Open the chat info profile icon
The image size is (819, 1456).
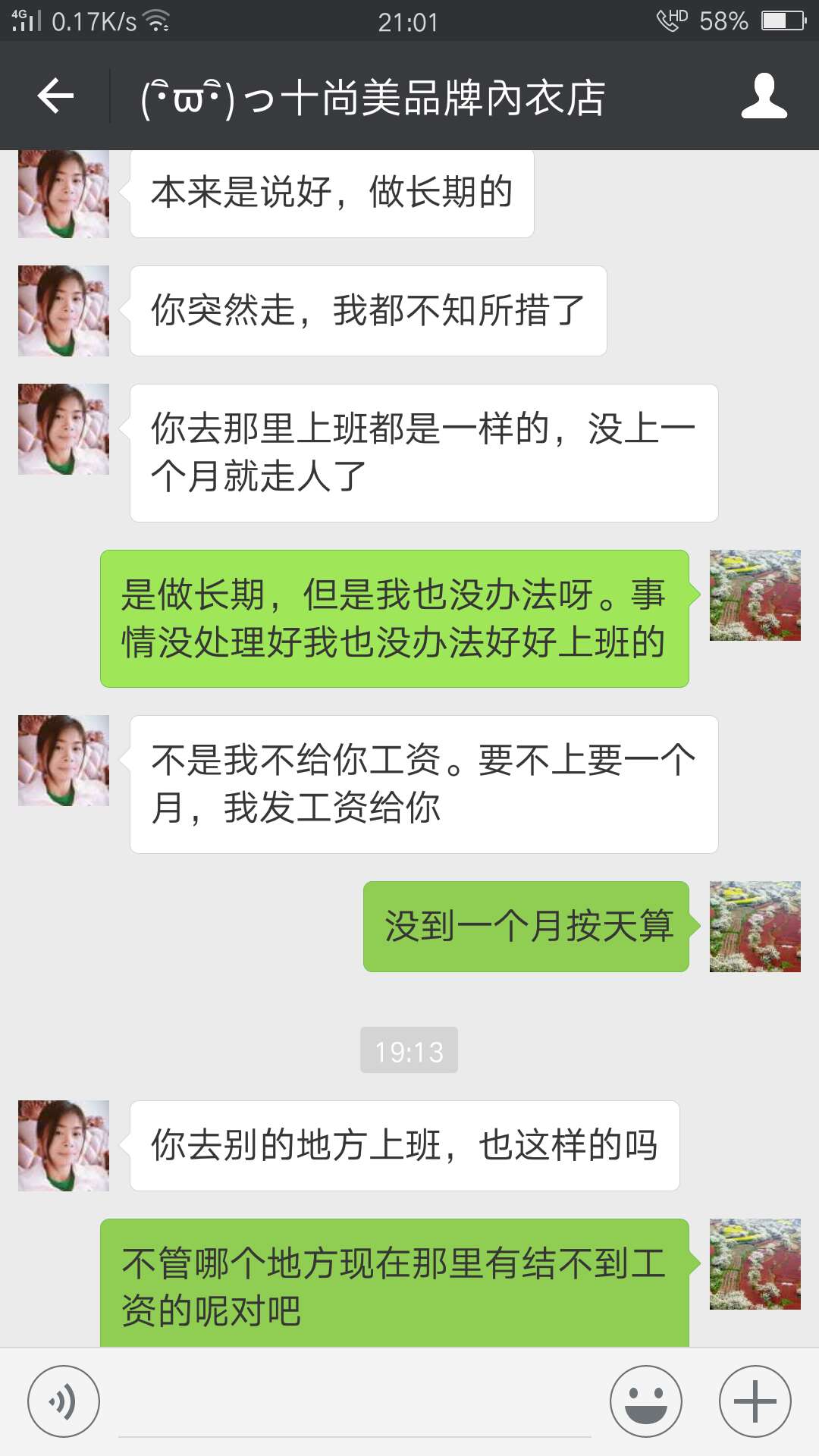[x=764, y=96]
